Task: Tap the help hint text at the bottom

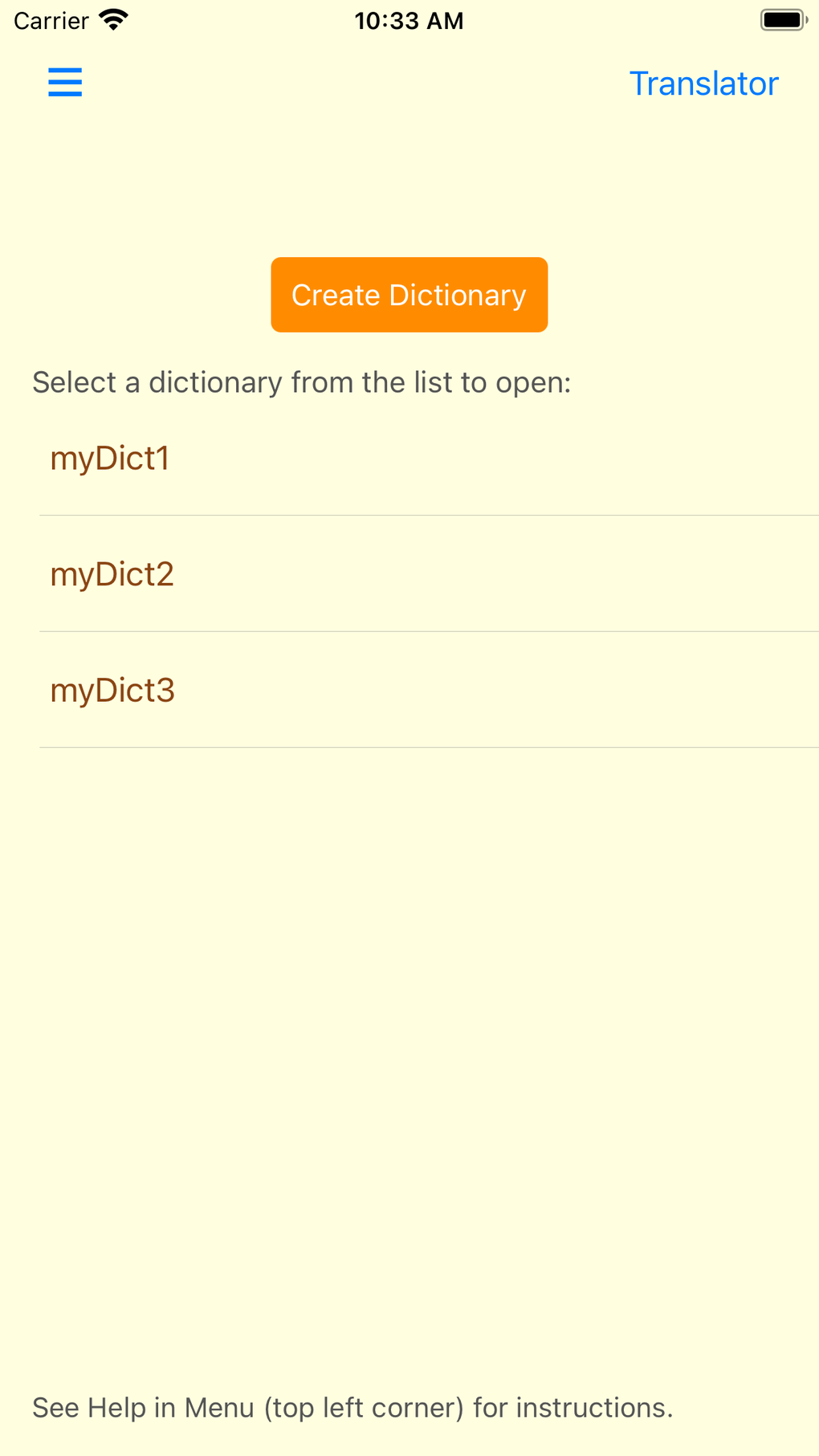Action: tap(351, 1407)
